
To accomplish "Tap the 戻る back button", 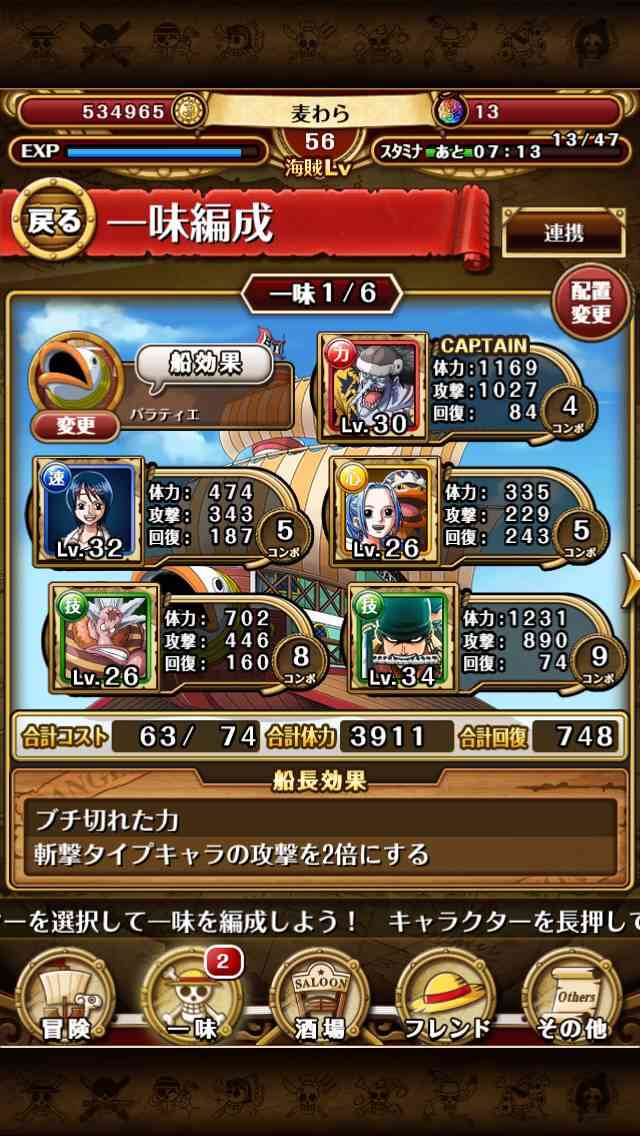I will pyautogui.click(x=54, y=221).
